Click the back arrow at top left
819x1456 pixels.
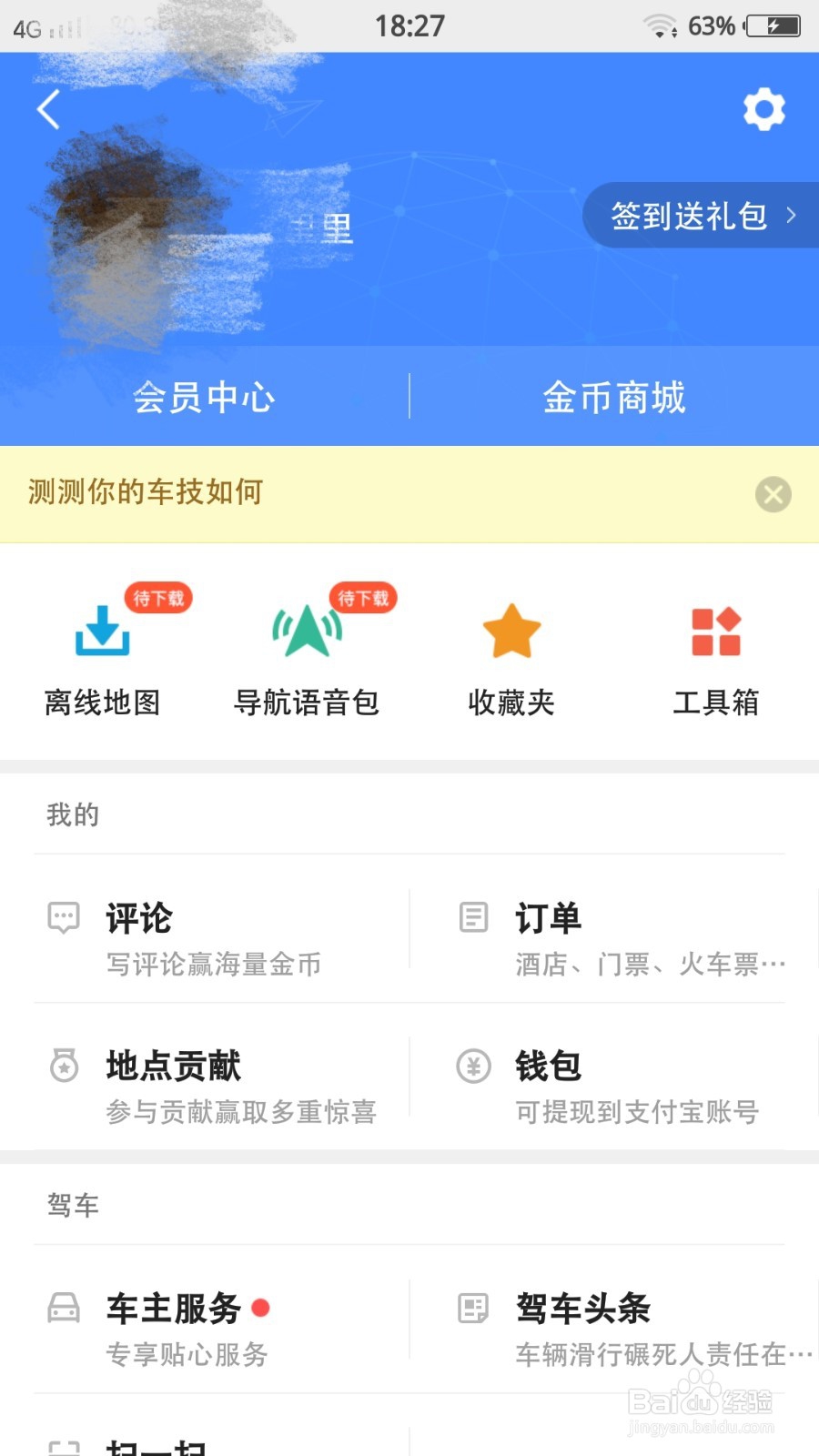tap(47, 108)
